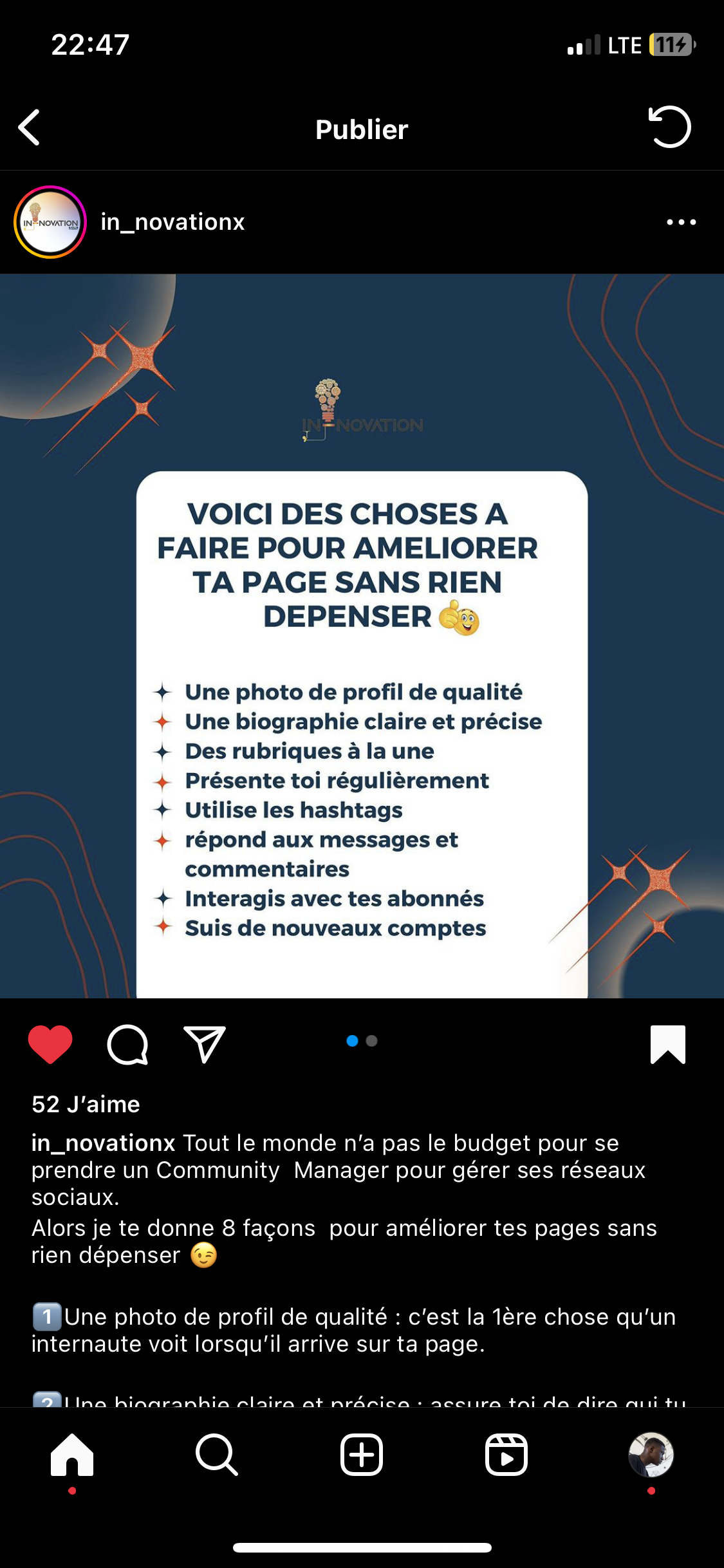724x1568 pixels.
Task: Switch to the Search tab
Action: coord(217,1455)
